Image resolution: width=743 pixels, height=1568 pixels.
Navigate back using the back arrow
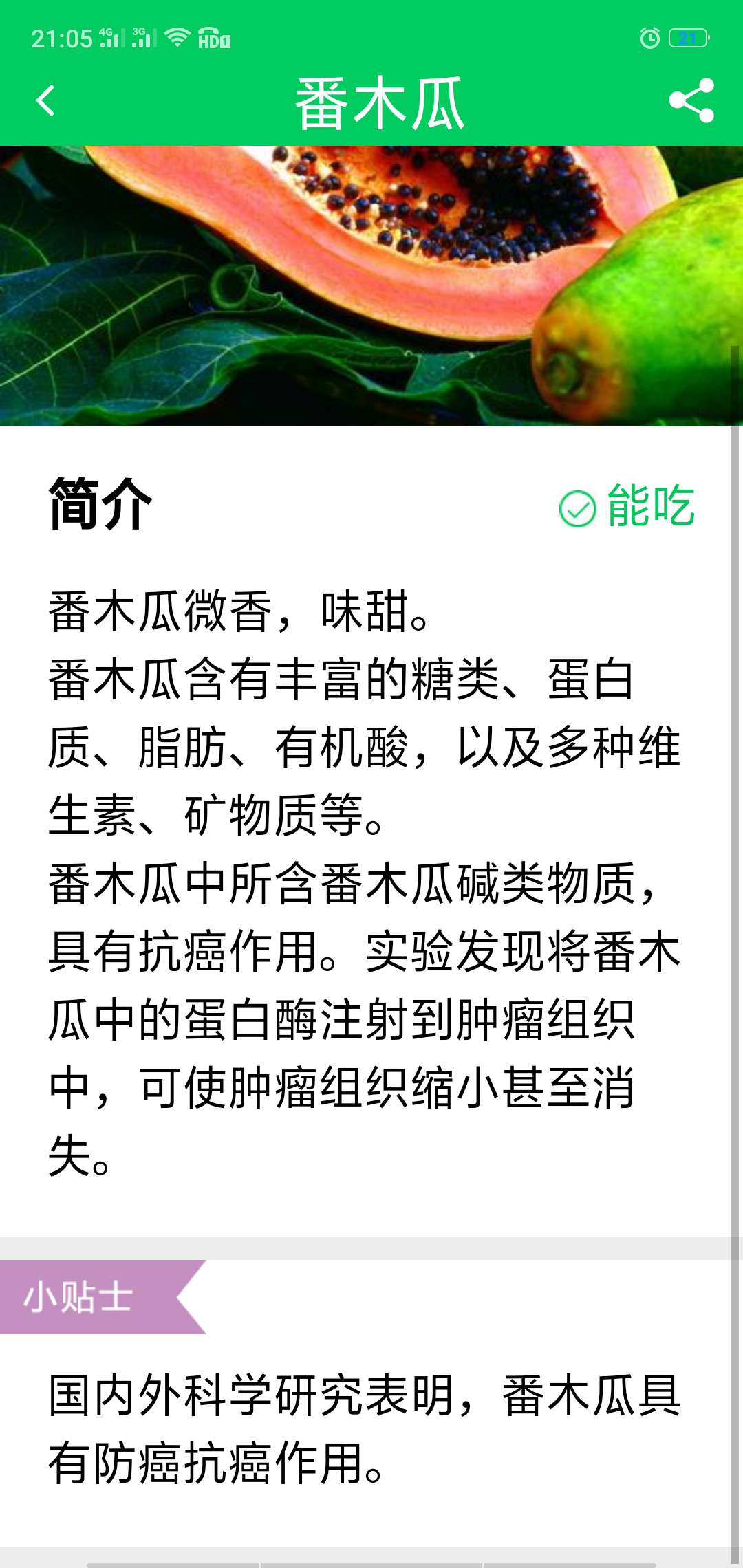[45, 102]
